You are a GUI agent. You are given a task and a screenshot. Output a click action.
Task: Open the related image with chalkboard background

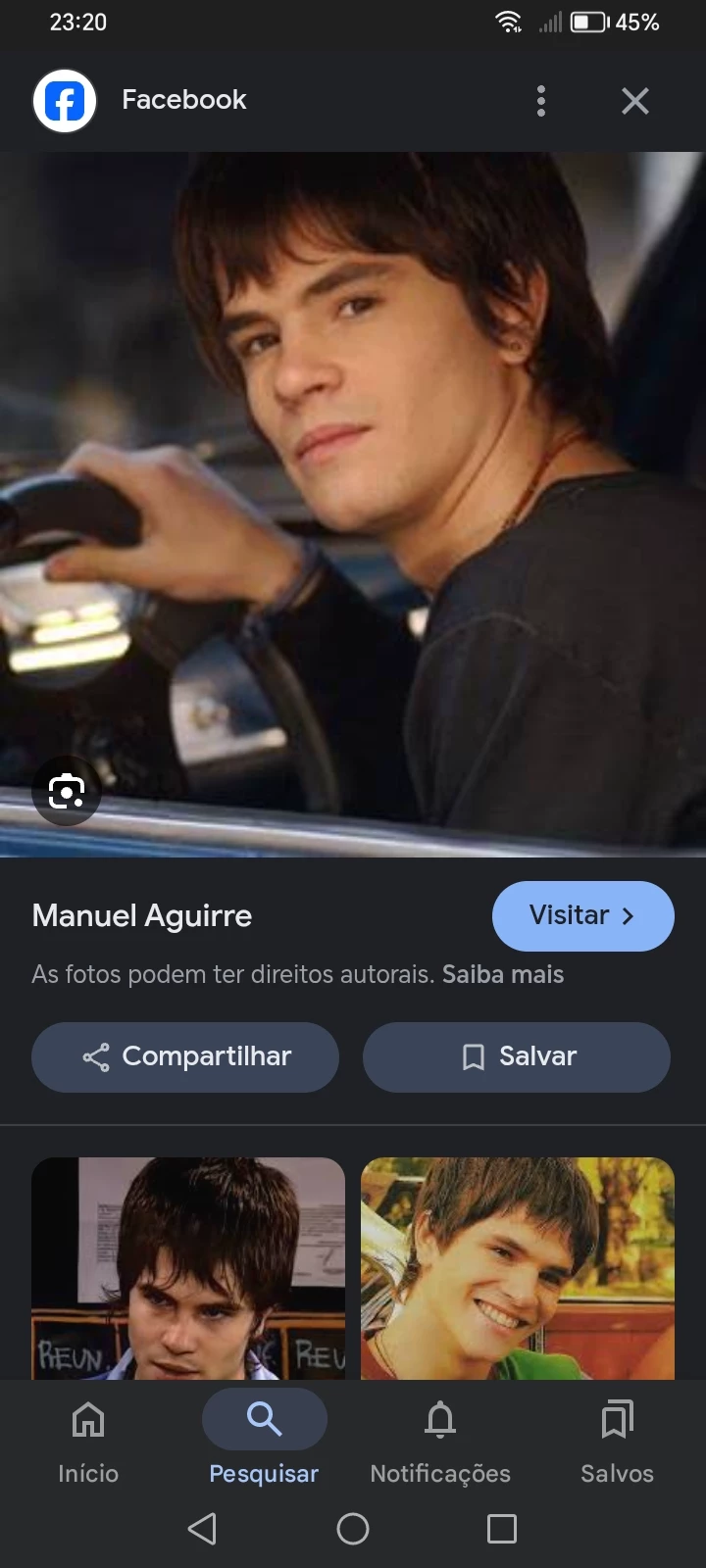[x=188, y=1268]
